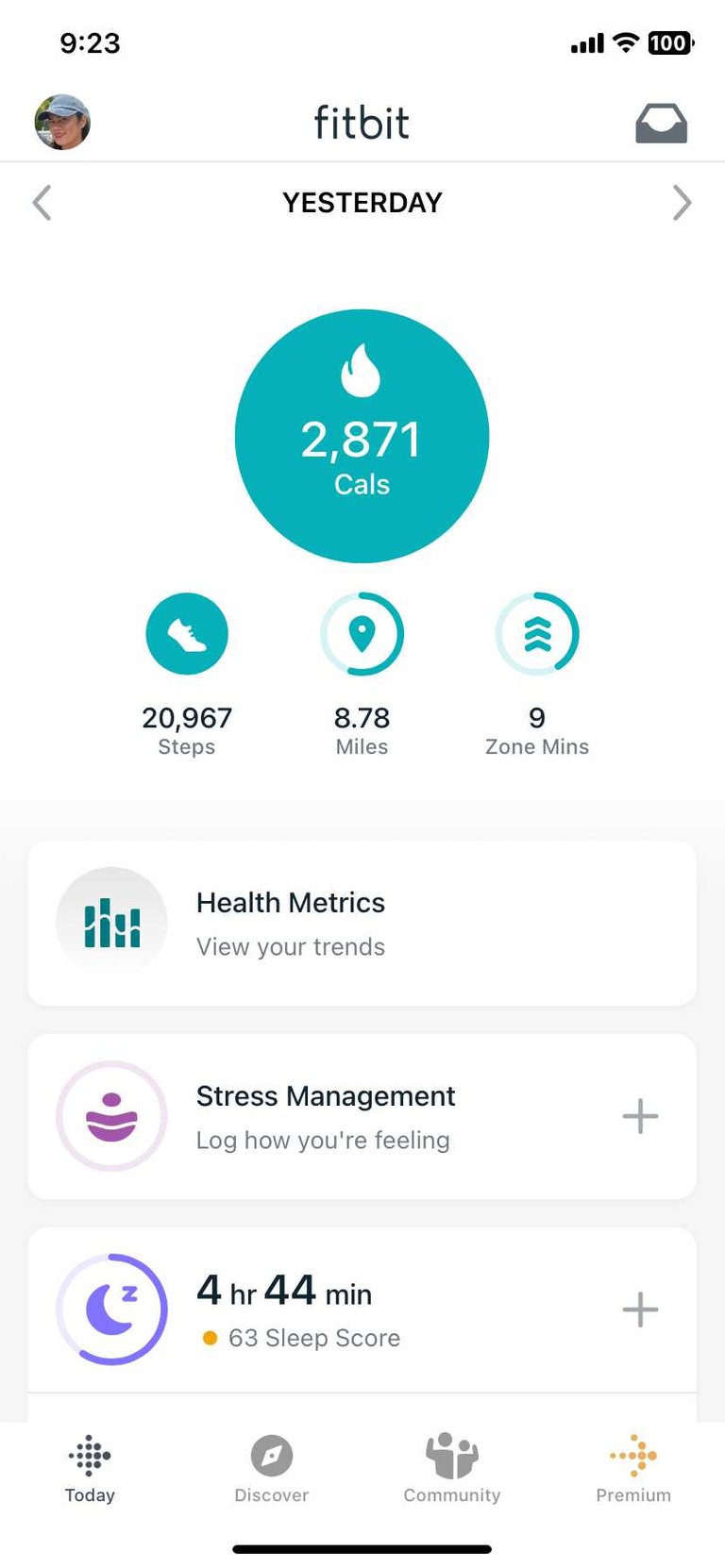Switch to the Community tab
Screen dimensions: 725x1568
click(452, 1470)
